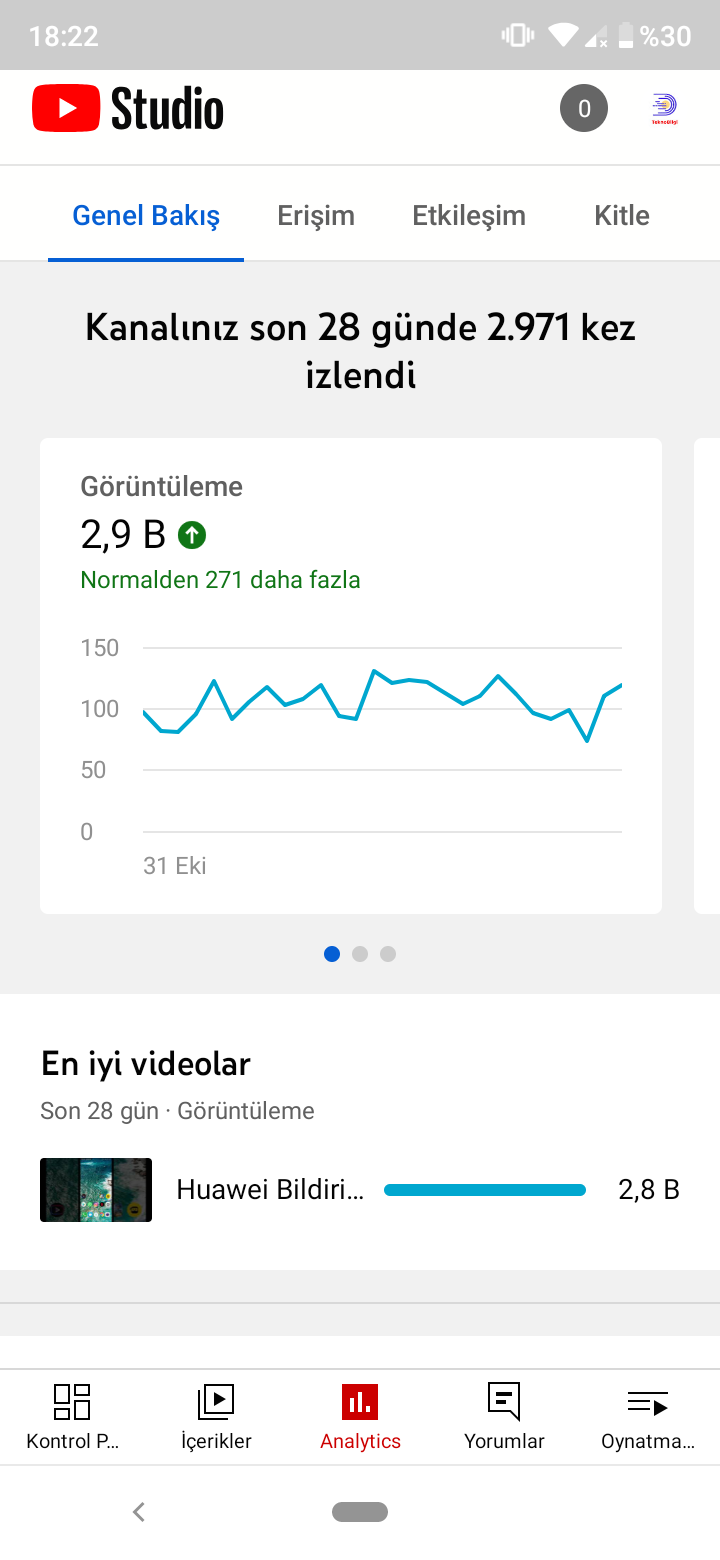
Task: Switch to the Kitle tab
Action: pyautogui.click(x=622, y=215)
